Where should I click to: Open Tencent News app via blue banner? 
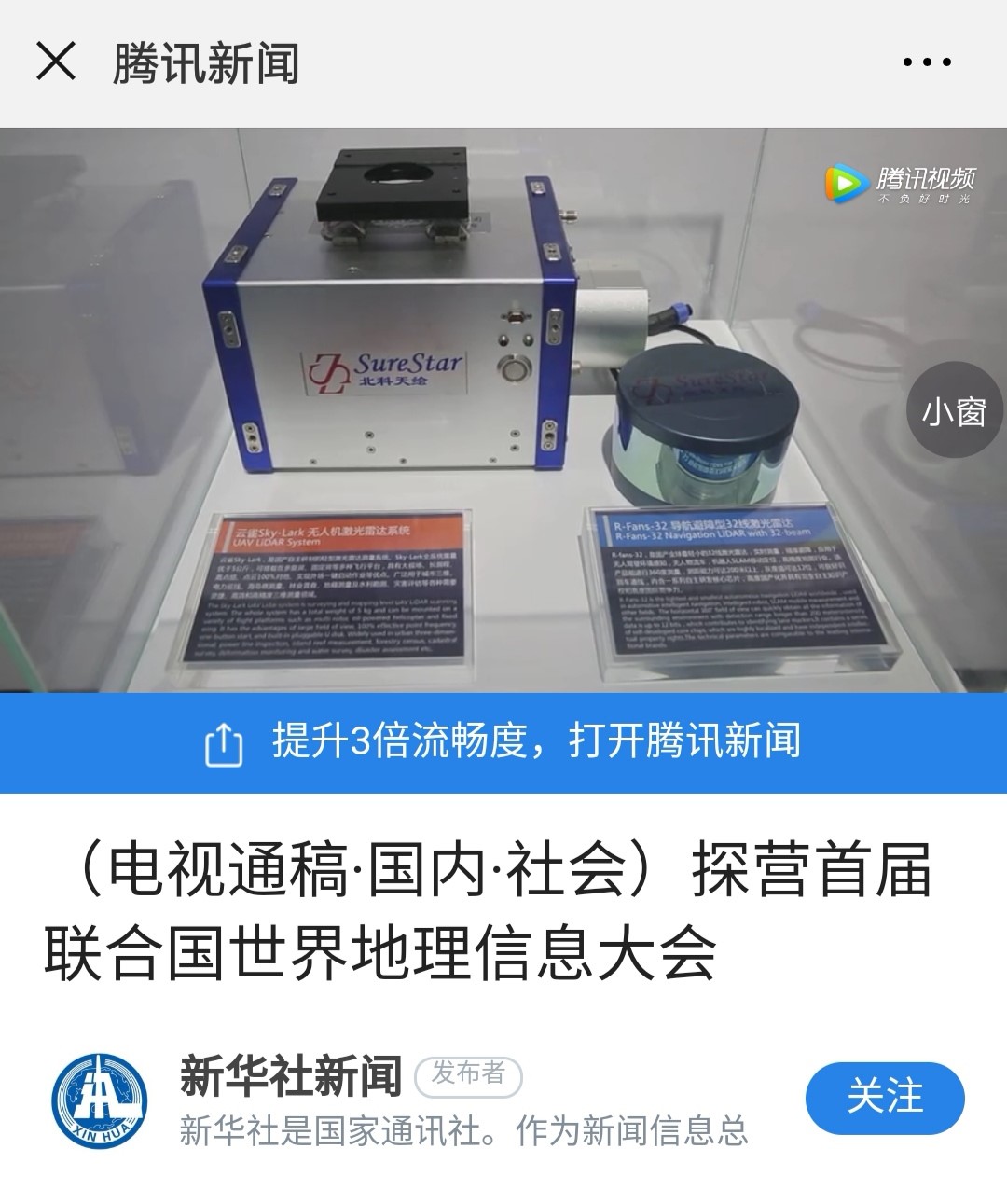click(x=504, y=742)
